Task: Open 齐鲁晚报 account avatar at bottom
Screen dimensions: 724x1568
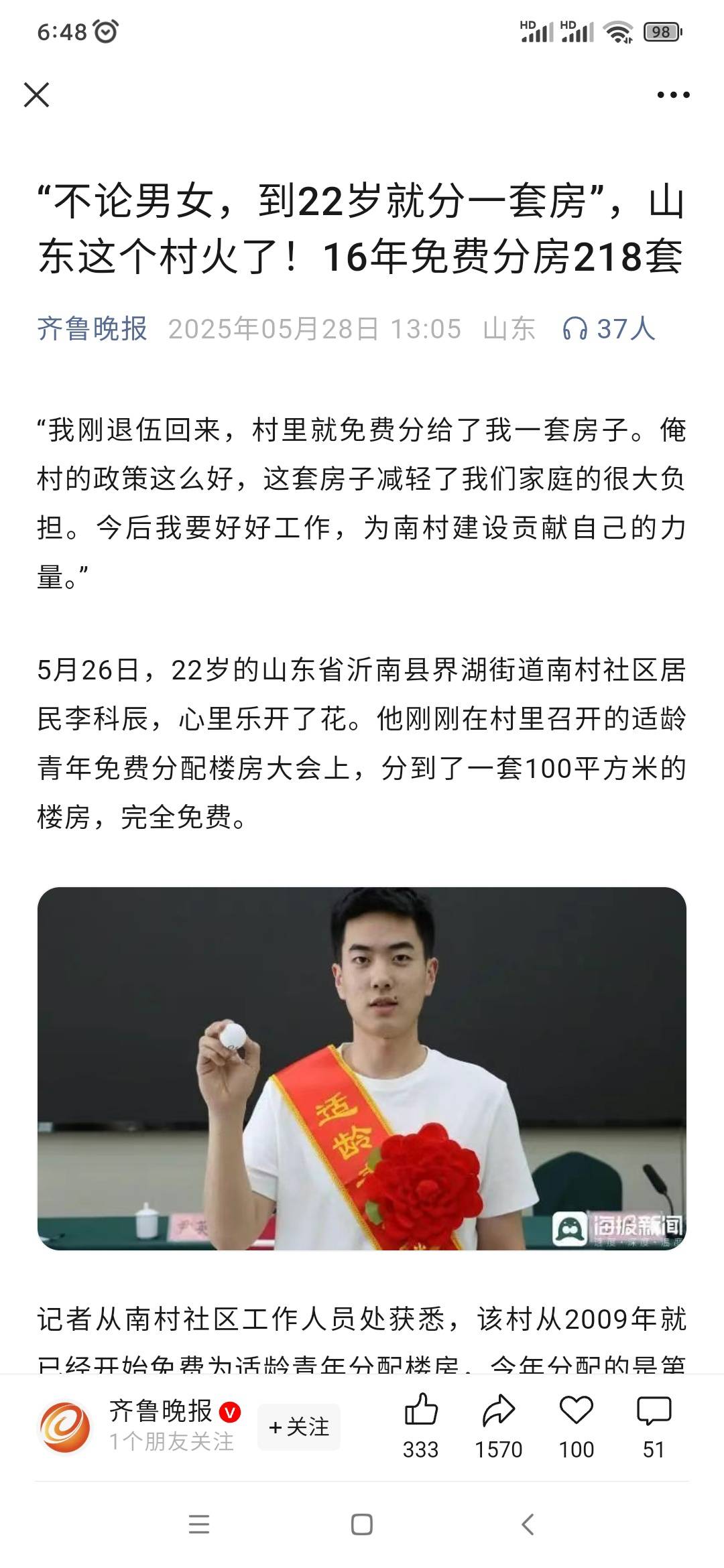Action: coord(65,1427)
